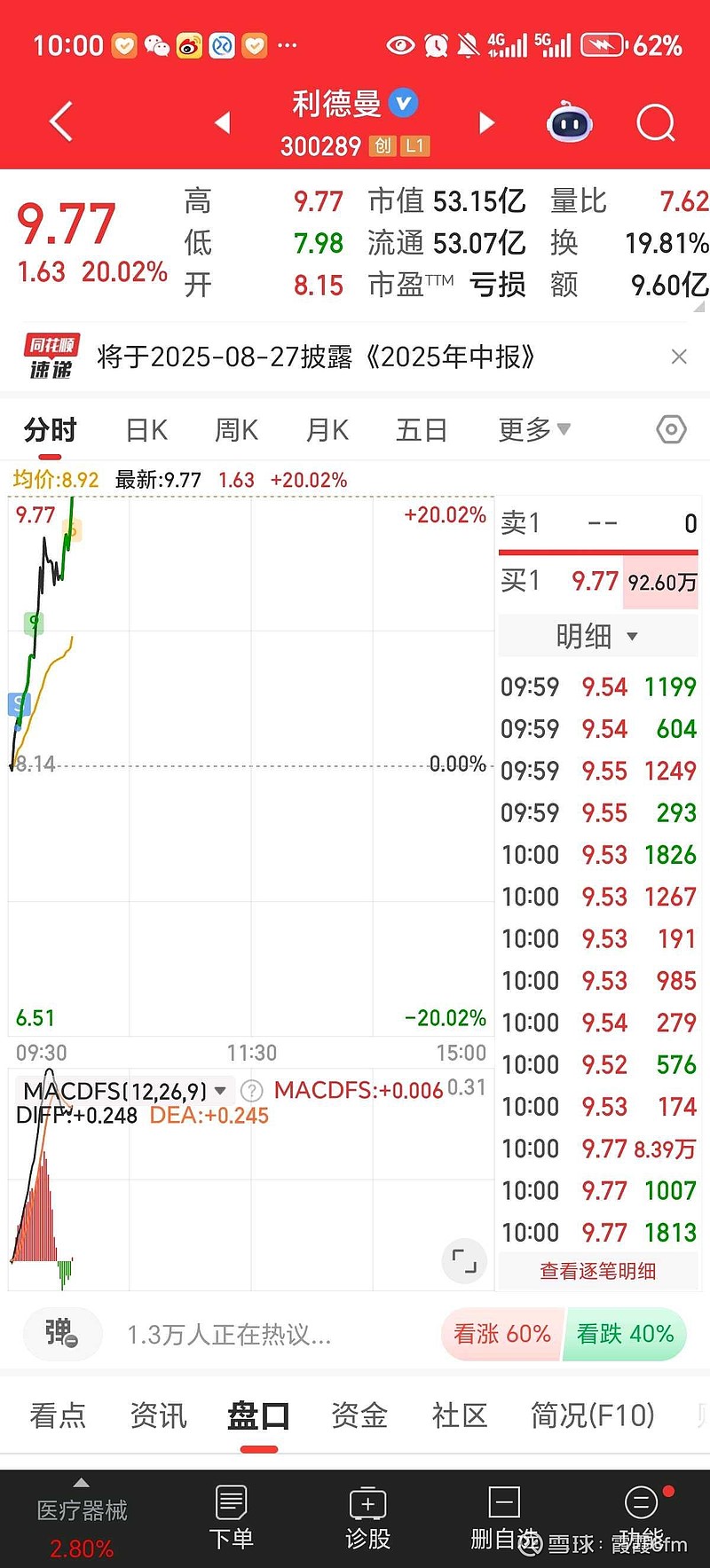This screenshot has width=710, height=1568.
Task: Dismiss the 2025年中报 notice banner
Action: pos(679,357)
